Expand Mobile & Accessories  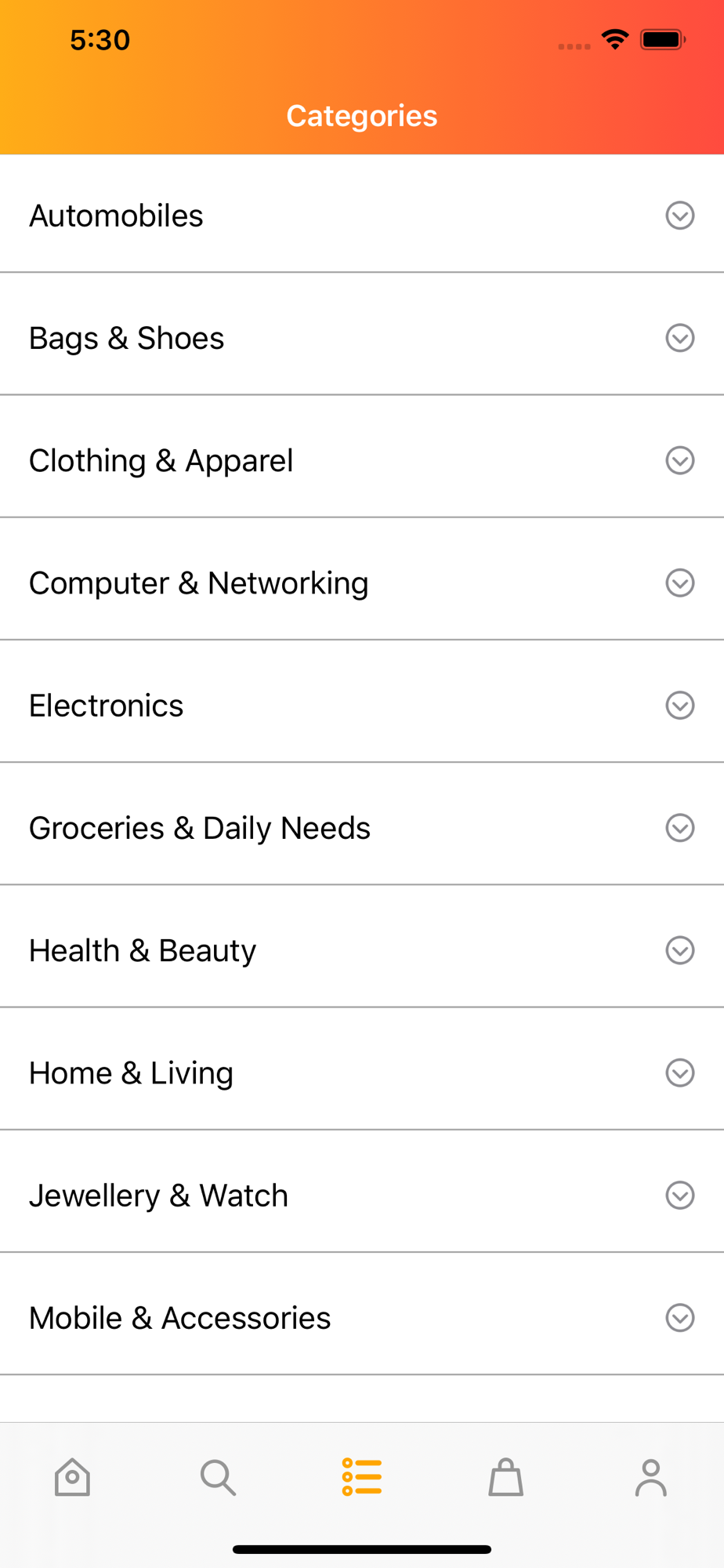[362, 1317]
